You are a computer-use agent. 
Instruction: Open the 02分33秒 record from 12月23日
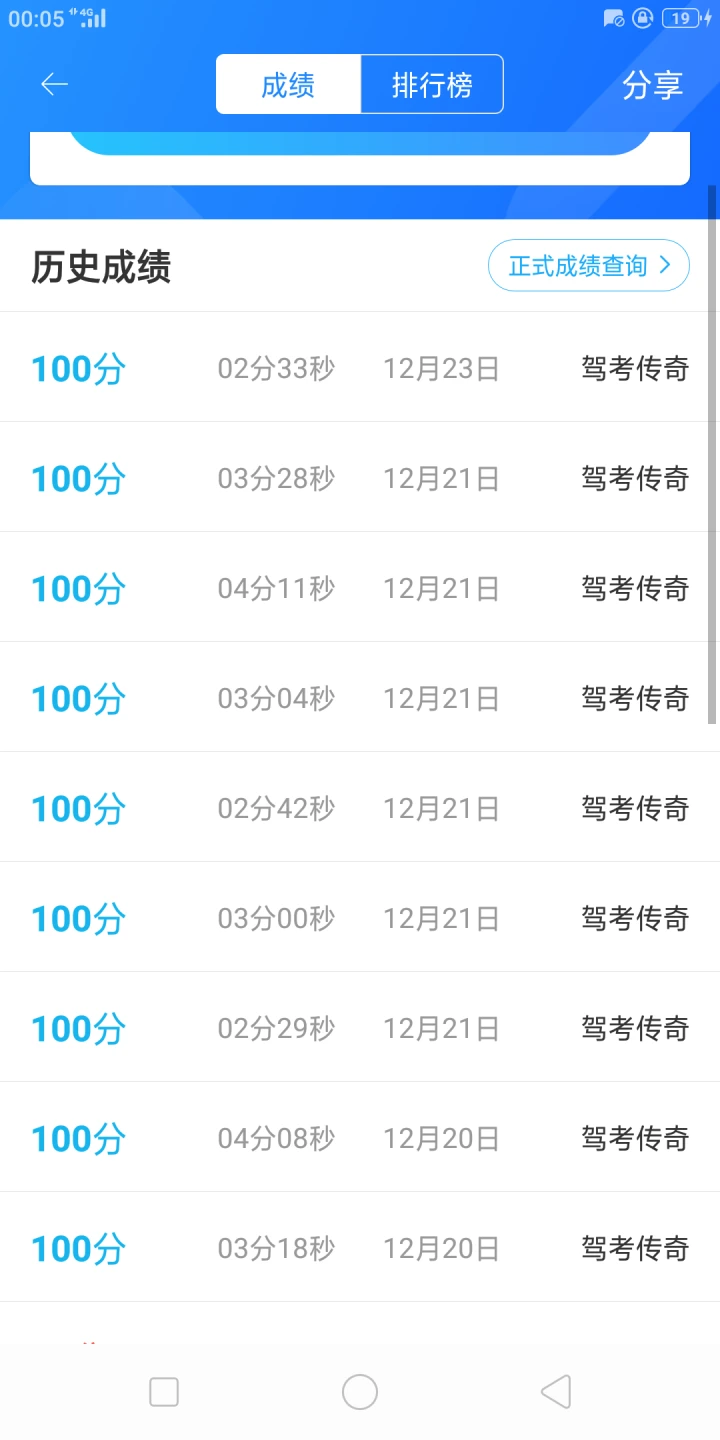(360, 368)
